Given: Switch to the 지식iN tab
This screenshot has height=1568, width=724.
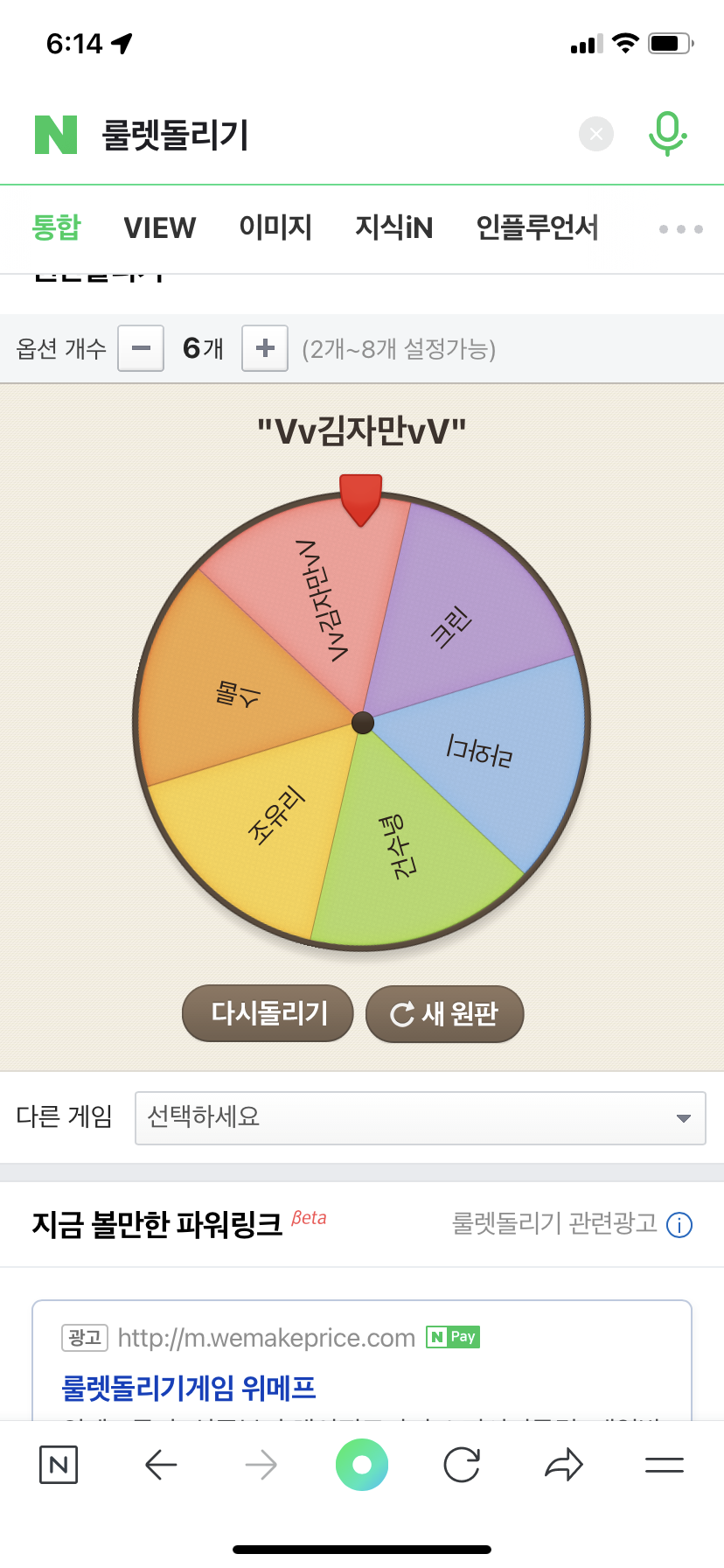Looking at the screenshot, I should [x=393, y=227].
